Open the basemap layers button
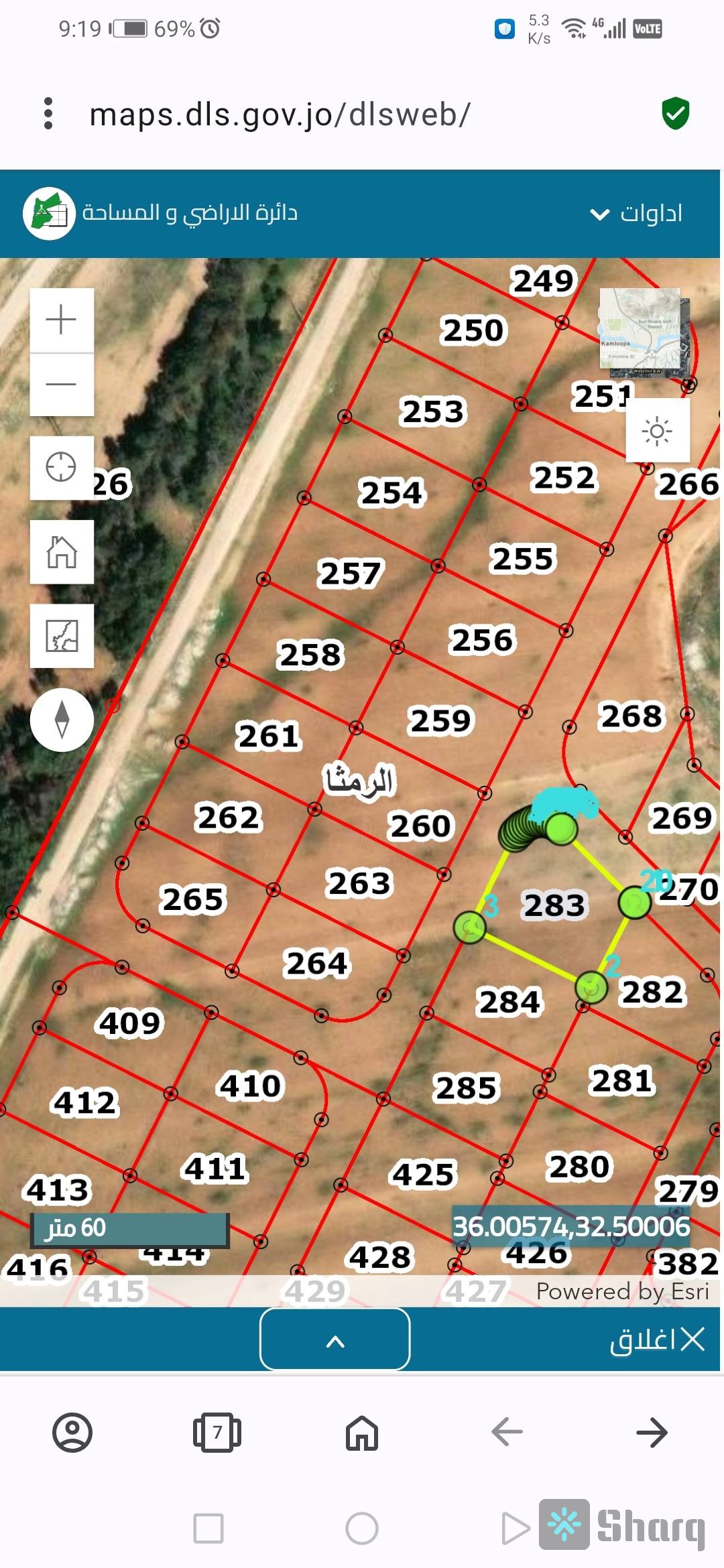Viewport: 724px width, 1568px height. [x=62, y=635]
